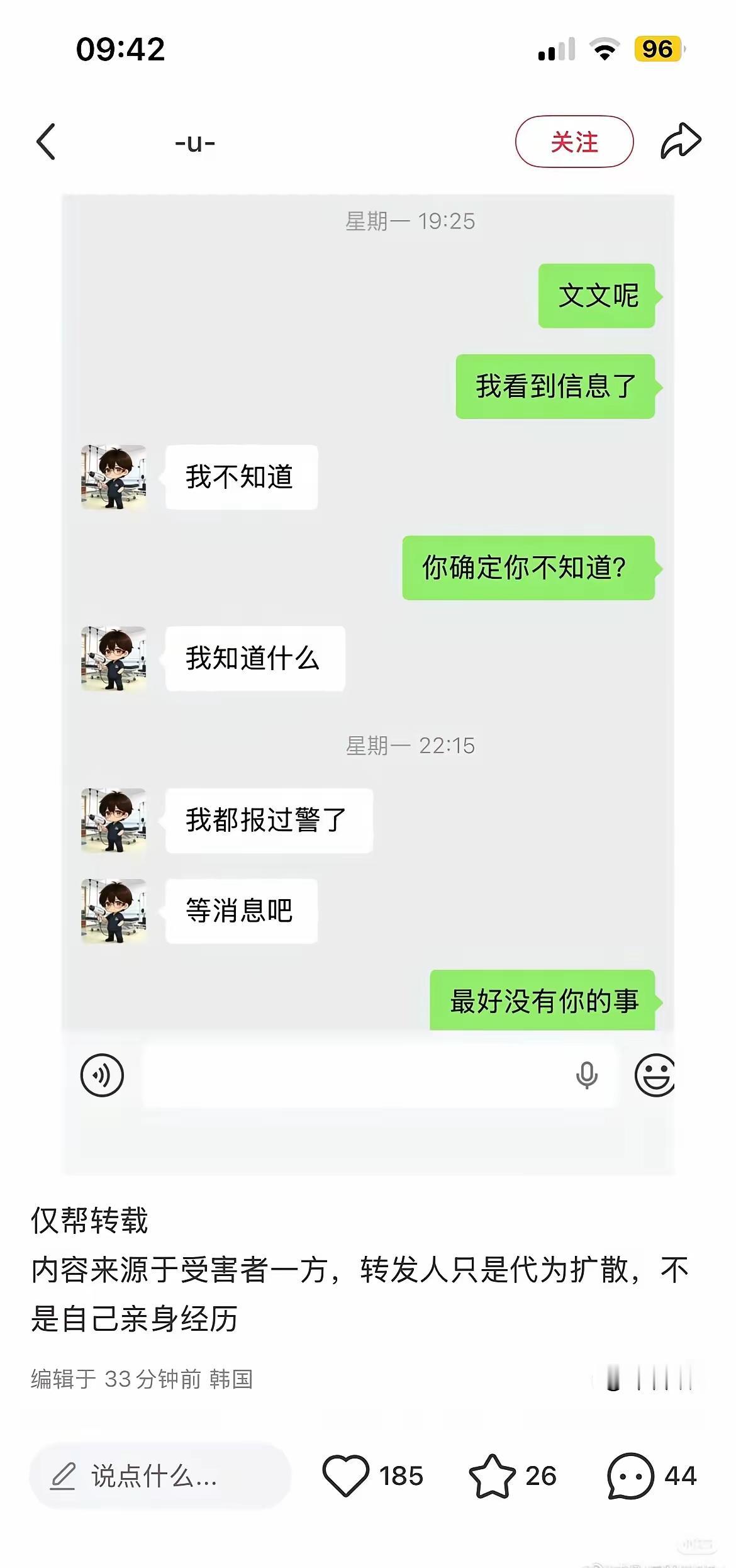736x1568 pixels.
Task: Follow the author via 关注 button
Action: [574, 142]
